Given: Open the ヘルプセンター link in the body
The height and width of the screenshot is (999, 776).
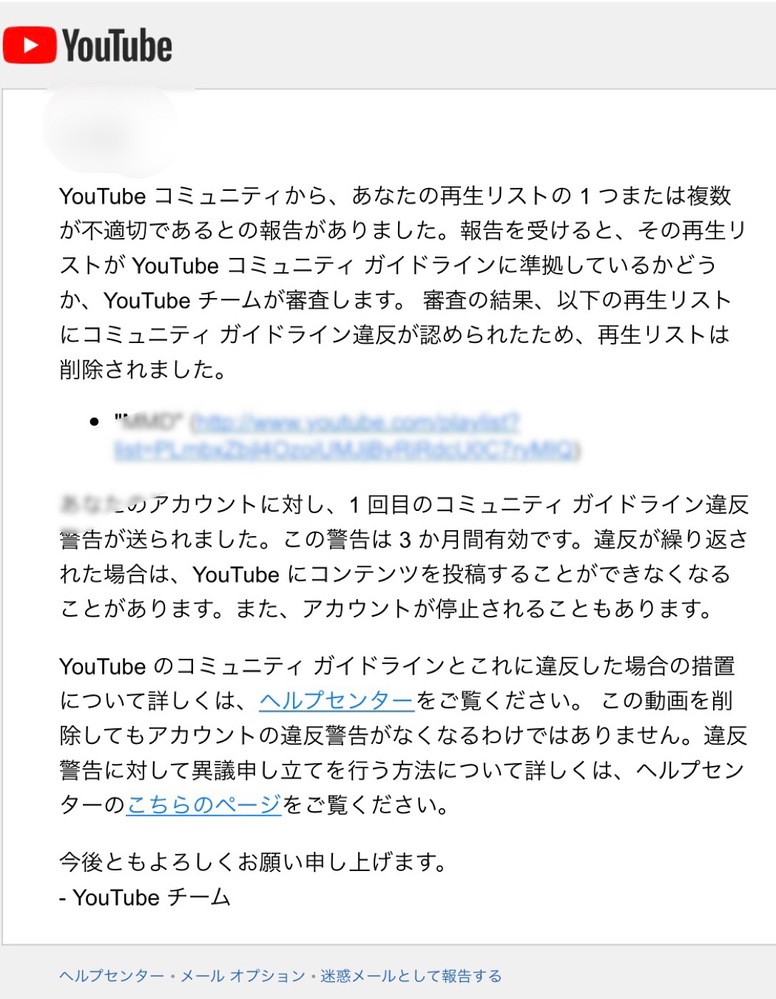Looking at the screenshot, I should pos(335,700).
